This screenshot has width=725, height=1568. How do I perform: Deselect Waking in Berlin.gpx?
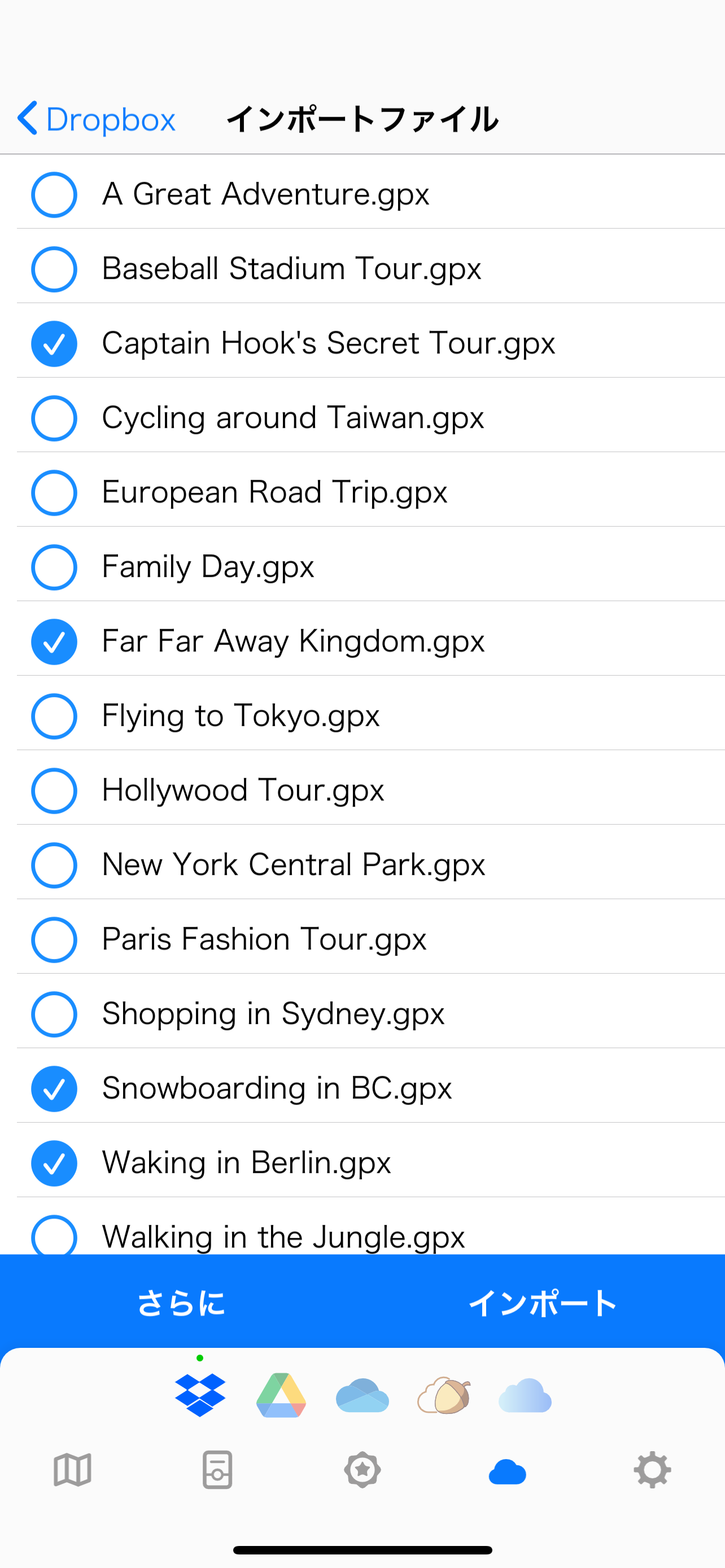tap(54, 1163)
